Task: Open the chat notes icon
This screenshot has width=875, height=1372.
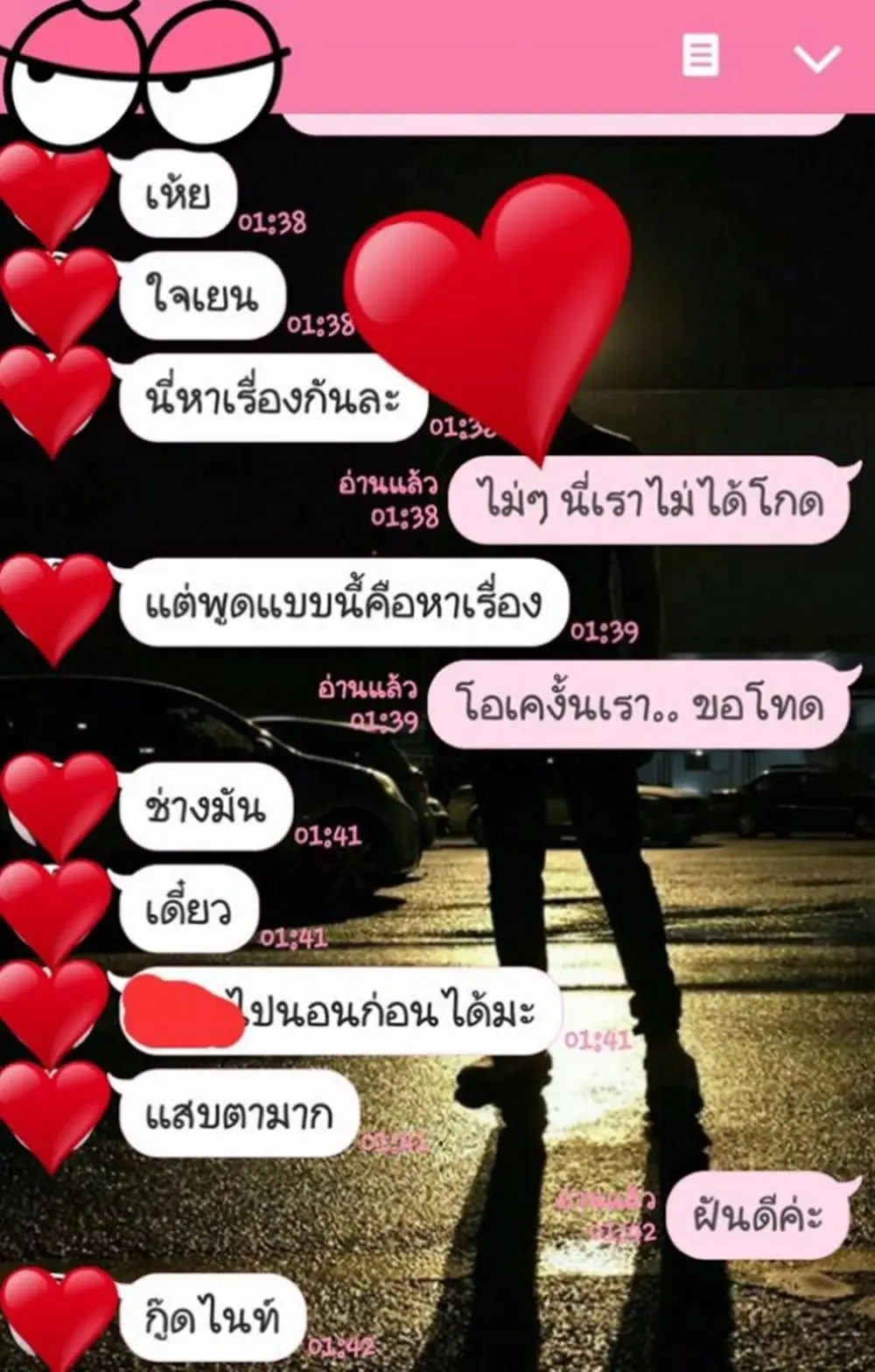Action: (701, 57)
